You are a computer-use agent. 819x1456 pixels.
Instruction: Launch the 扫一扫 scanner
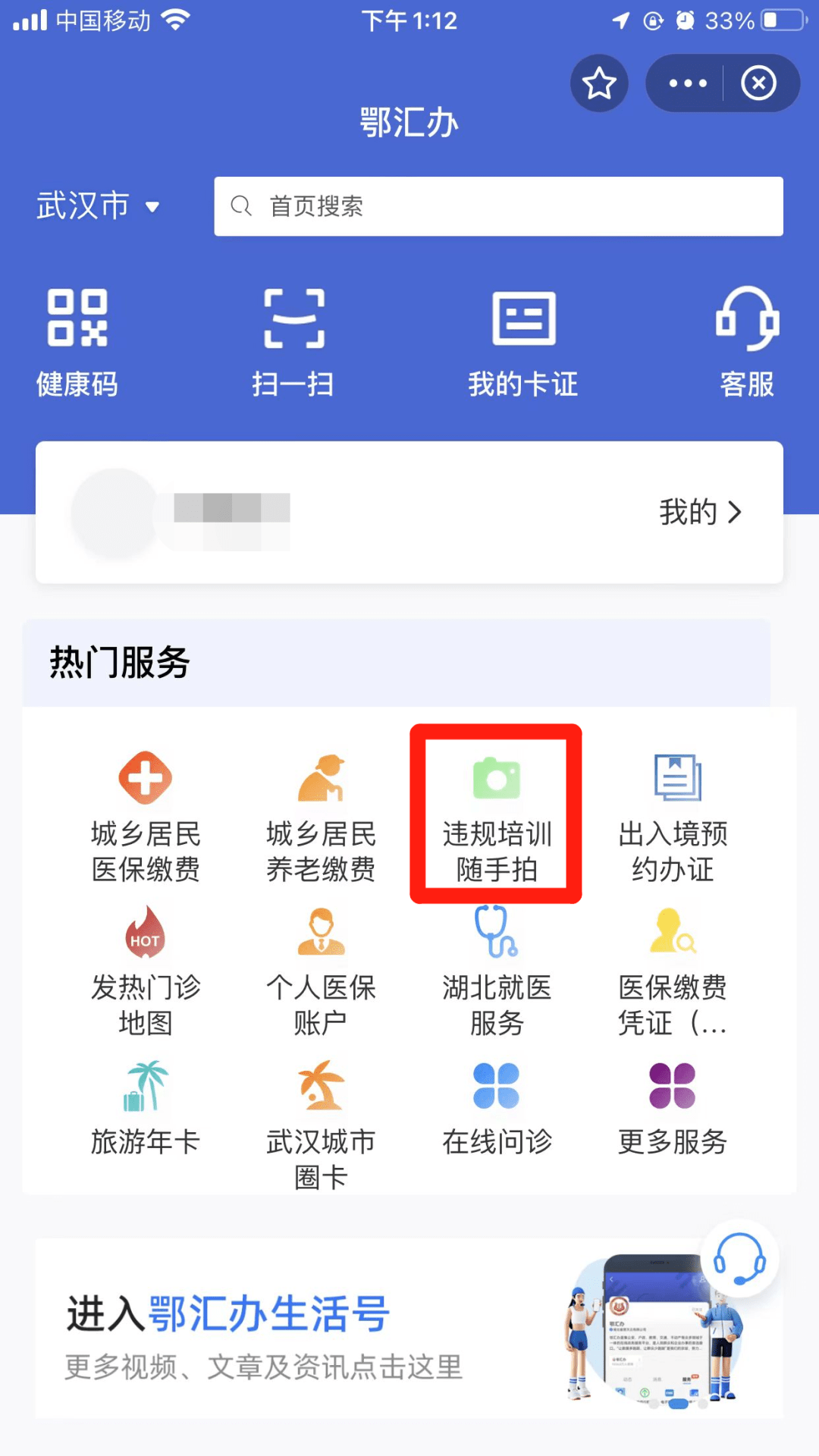click(293, 343)
